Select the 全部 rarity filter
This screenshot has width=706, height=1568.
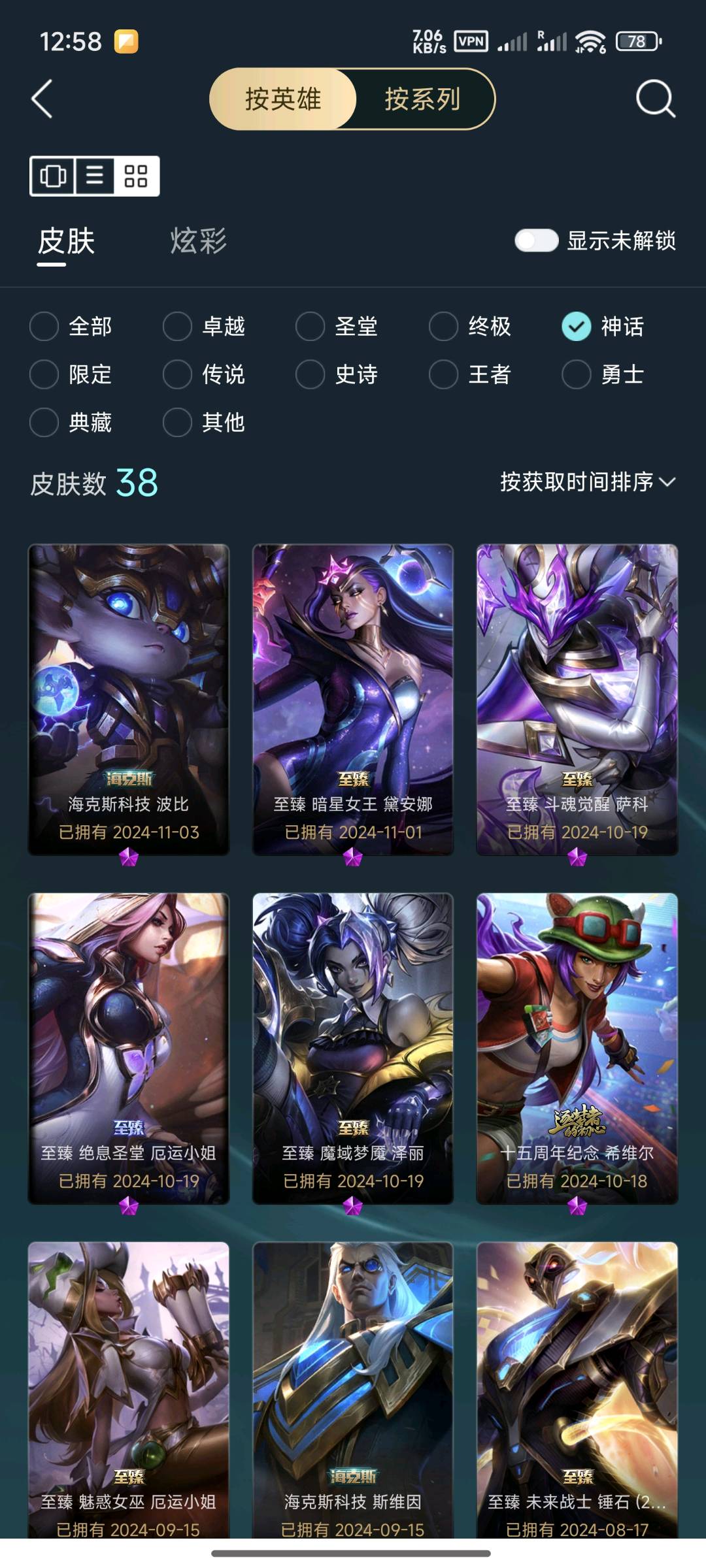click(x=71, y=326)
